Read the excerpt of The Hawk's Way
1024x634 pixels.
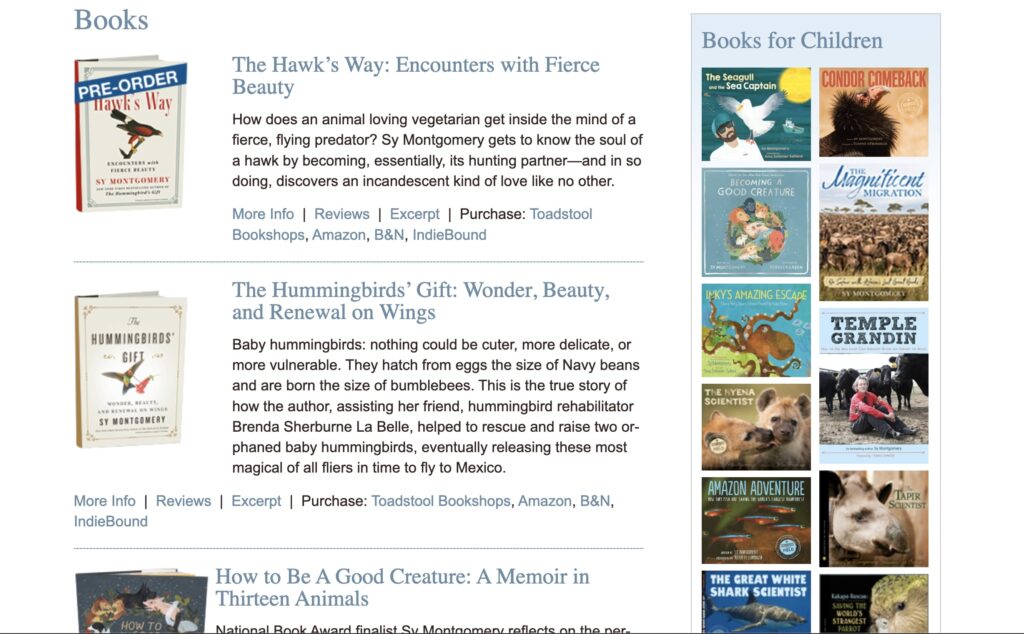[414, 214]
